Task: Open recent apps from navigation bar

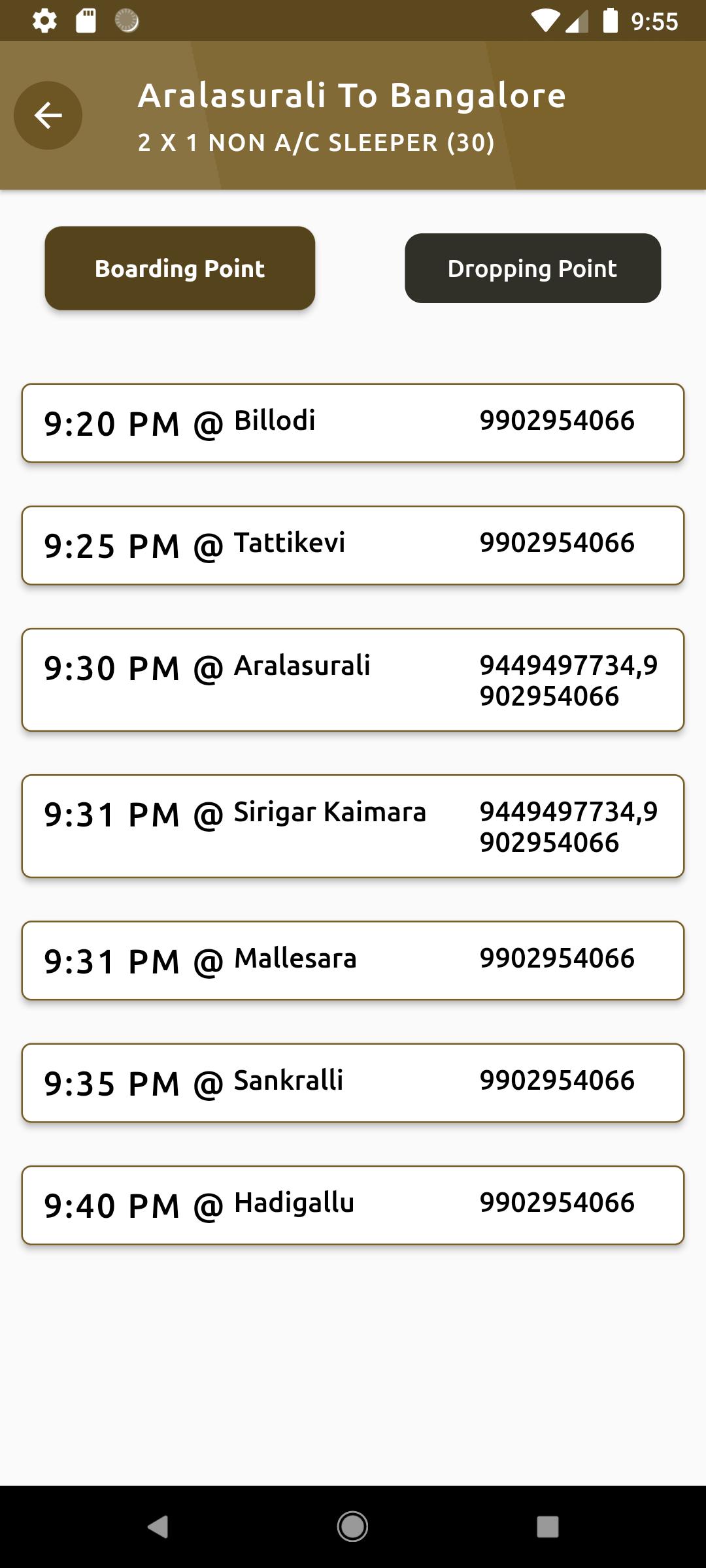Action: 547,1527
